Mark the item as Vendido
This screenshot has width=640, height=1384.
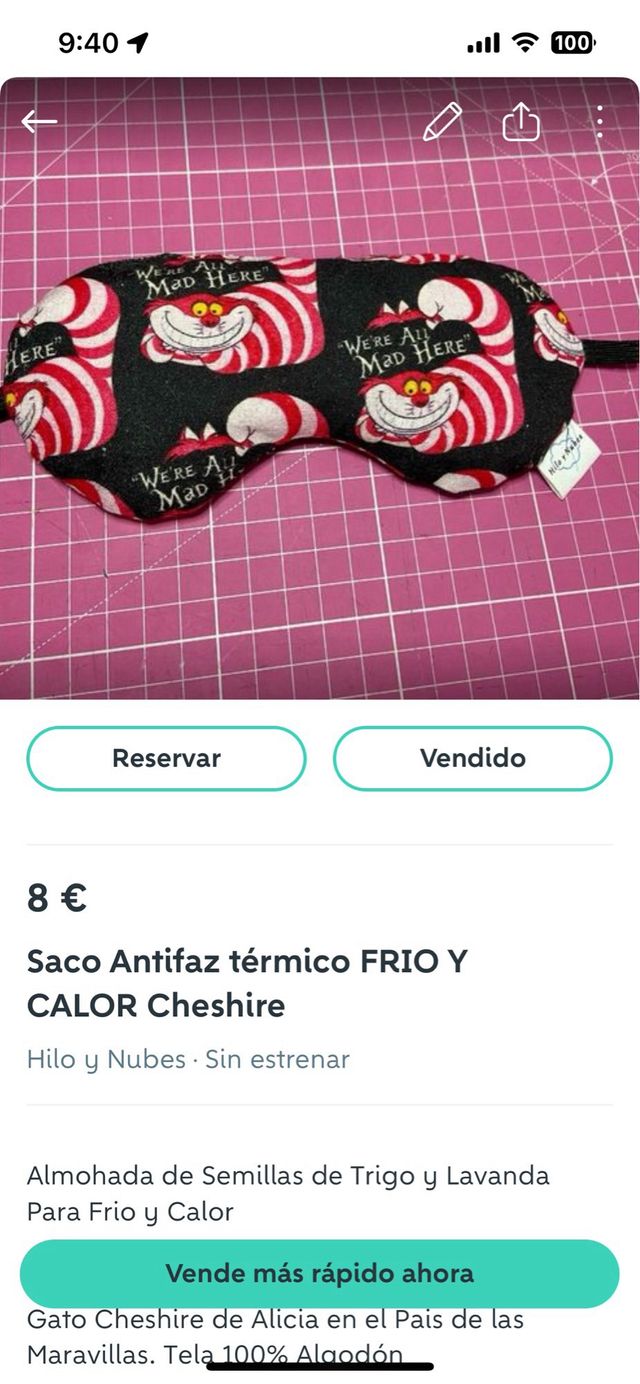[472, 758]
